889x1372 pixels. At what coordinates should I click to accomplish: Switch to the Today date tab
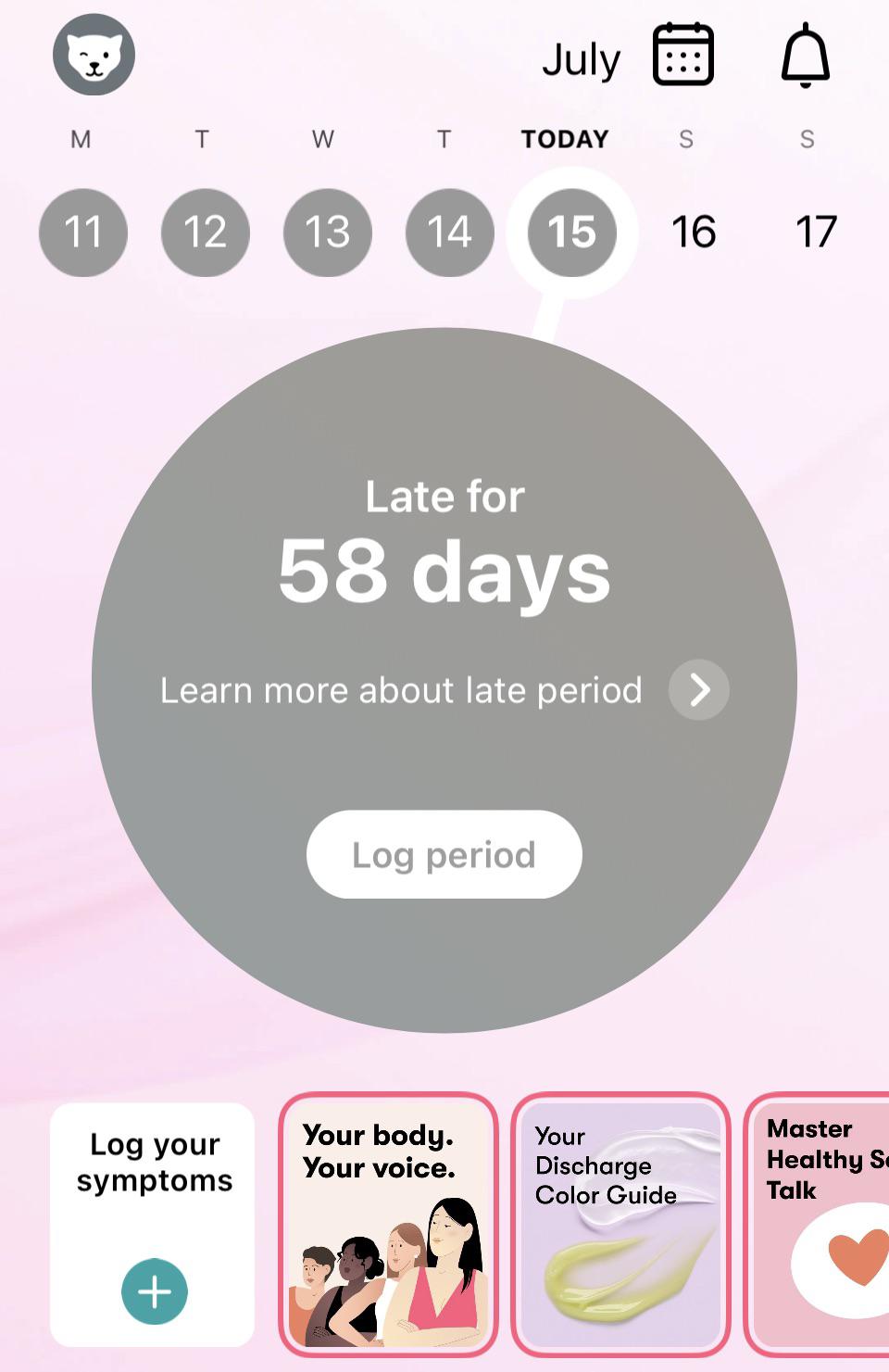[x=566, y=139]
